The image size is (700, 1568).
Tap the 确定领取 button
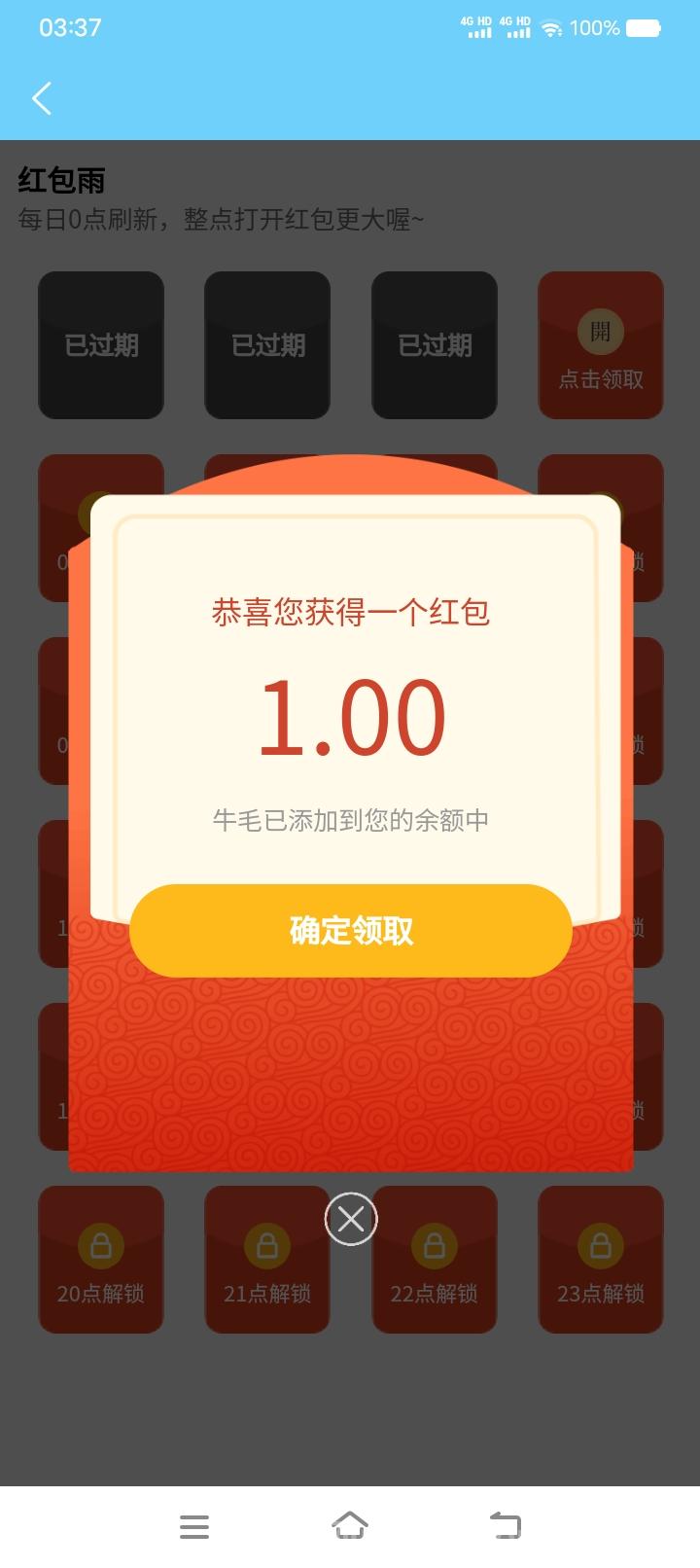click(350, 931)
